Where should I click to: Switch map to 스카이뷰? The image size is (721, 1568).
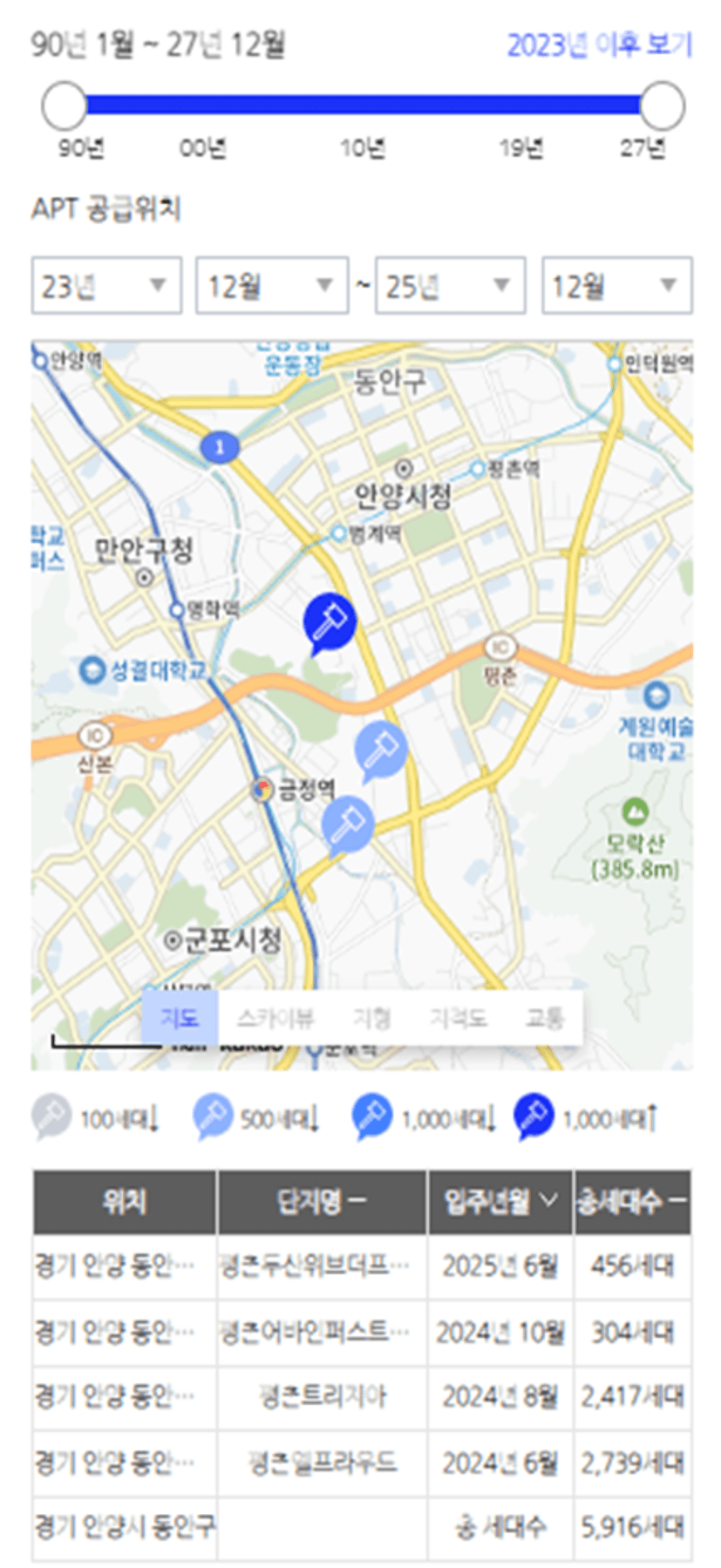pyautogui.click(x=275, y=1017)
